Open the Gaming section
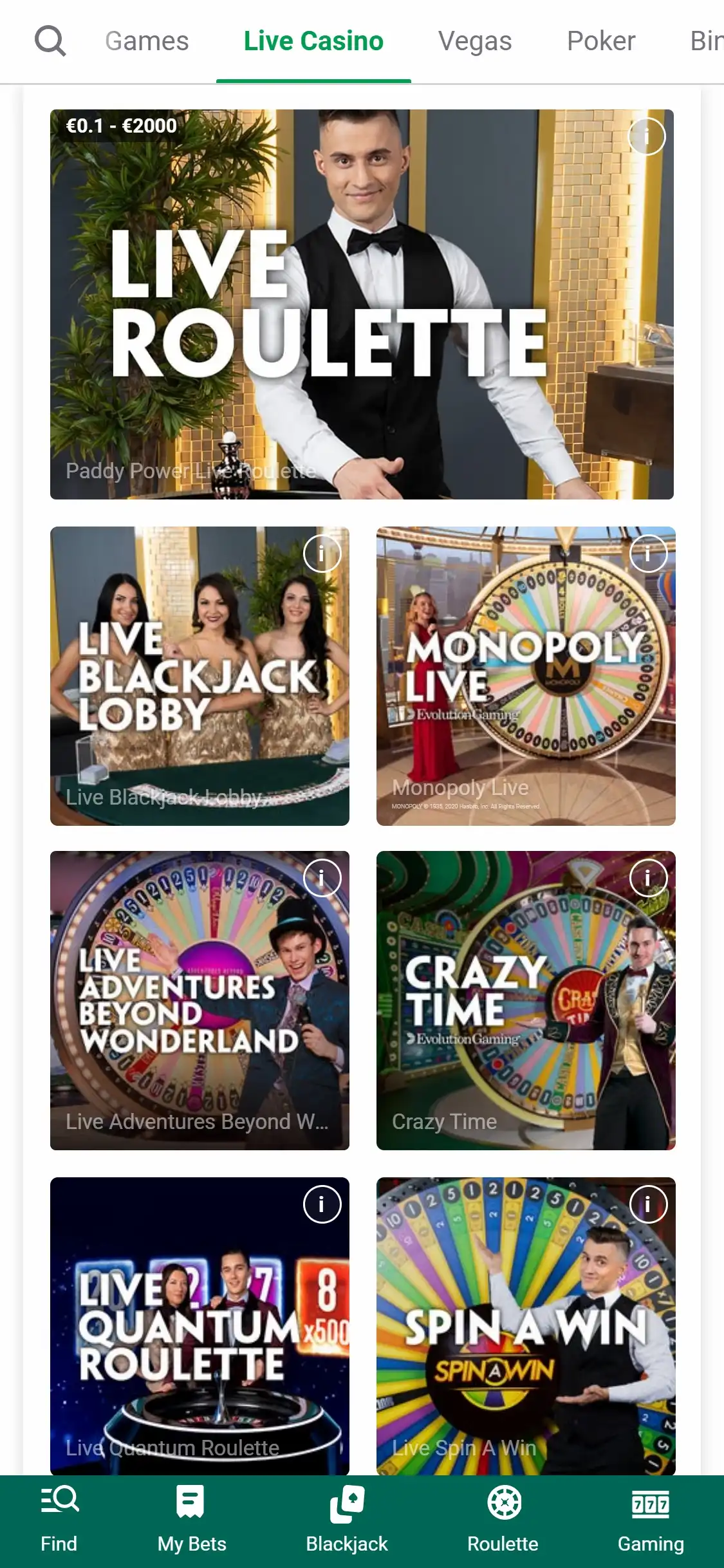724x1568 pixels. [650, 1520]
